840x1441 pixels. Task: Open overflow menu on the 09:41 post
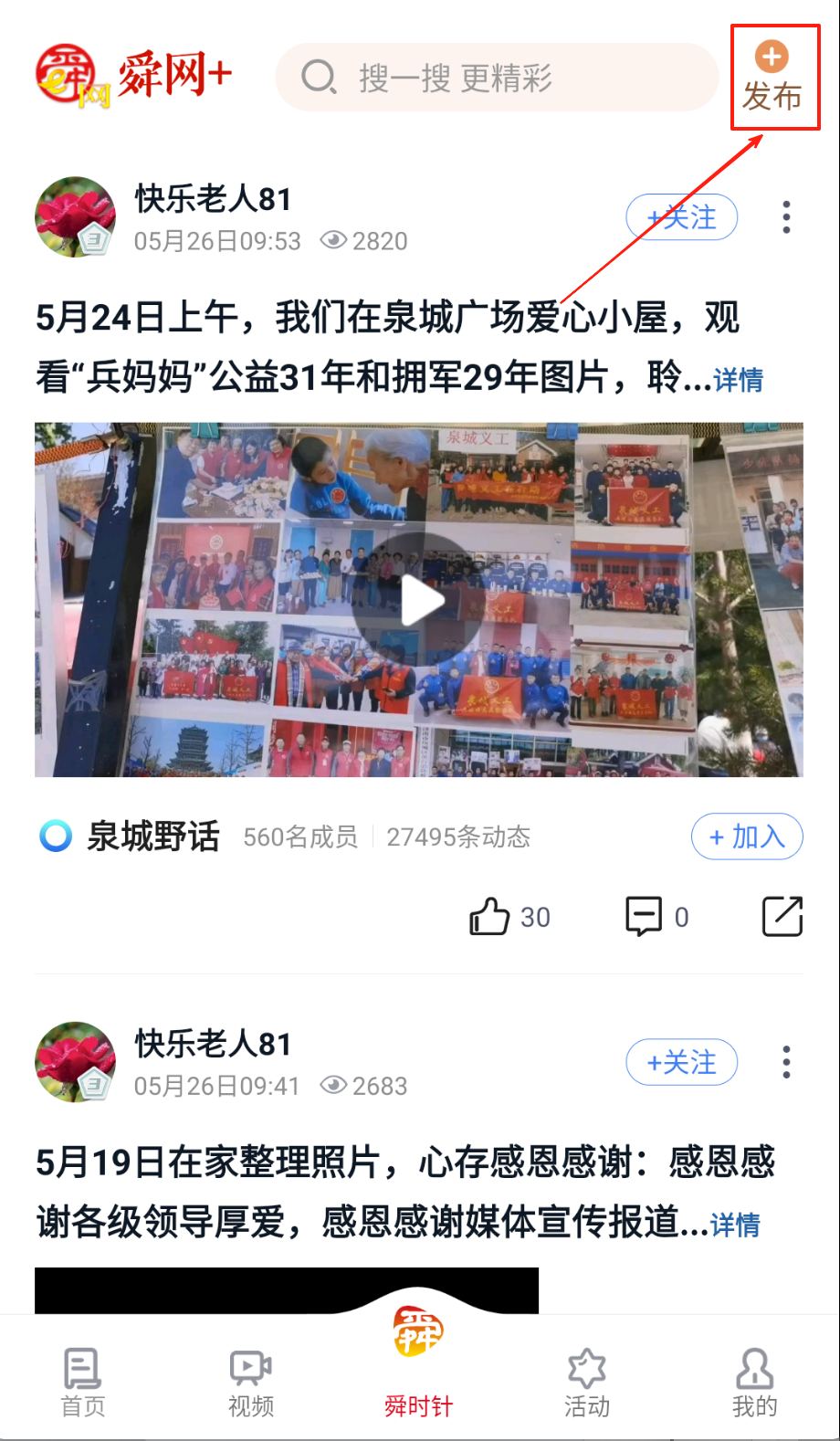click(786, 1062)
